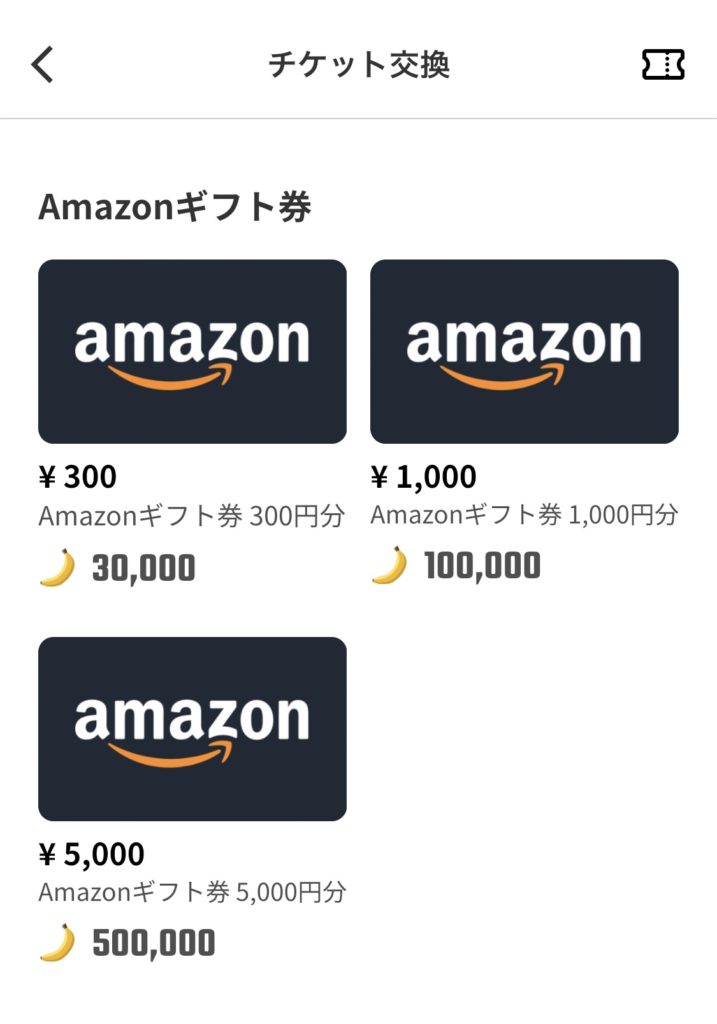Open the ¥5,000 Amazon gift card
The height and width of the screenshot is (1024, 717).
pyautogui.click(x=192, y=729)
